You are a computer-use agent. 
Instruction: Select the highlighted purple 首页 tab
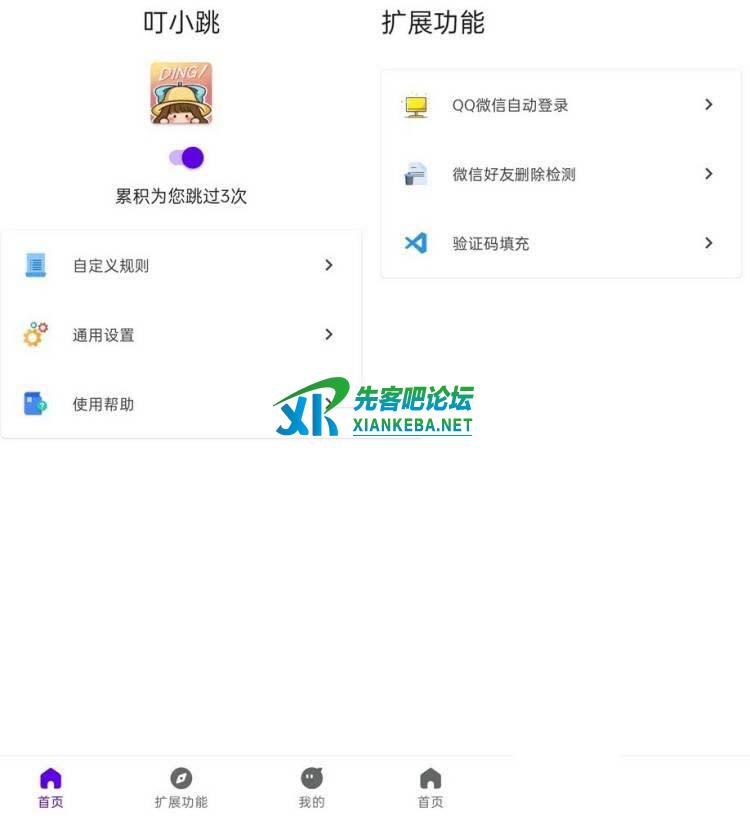point(51,787)
